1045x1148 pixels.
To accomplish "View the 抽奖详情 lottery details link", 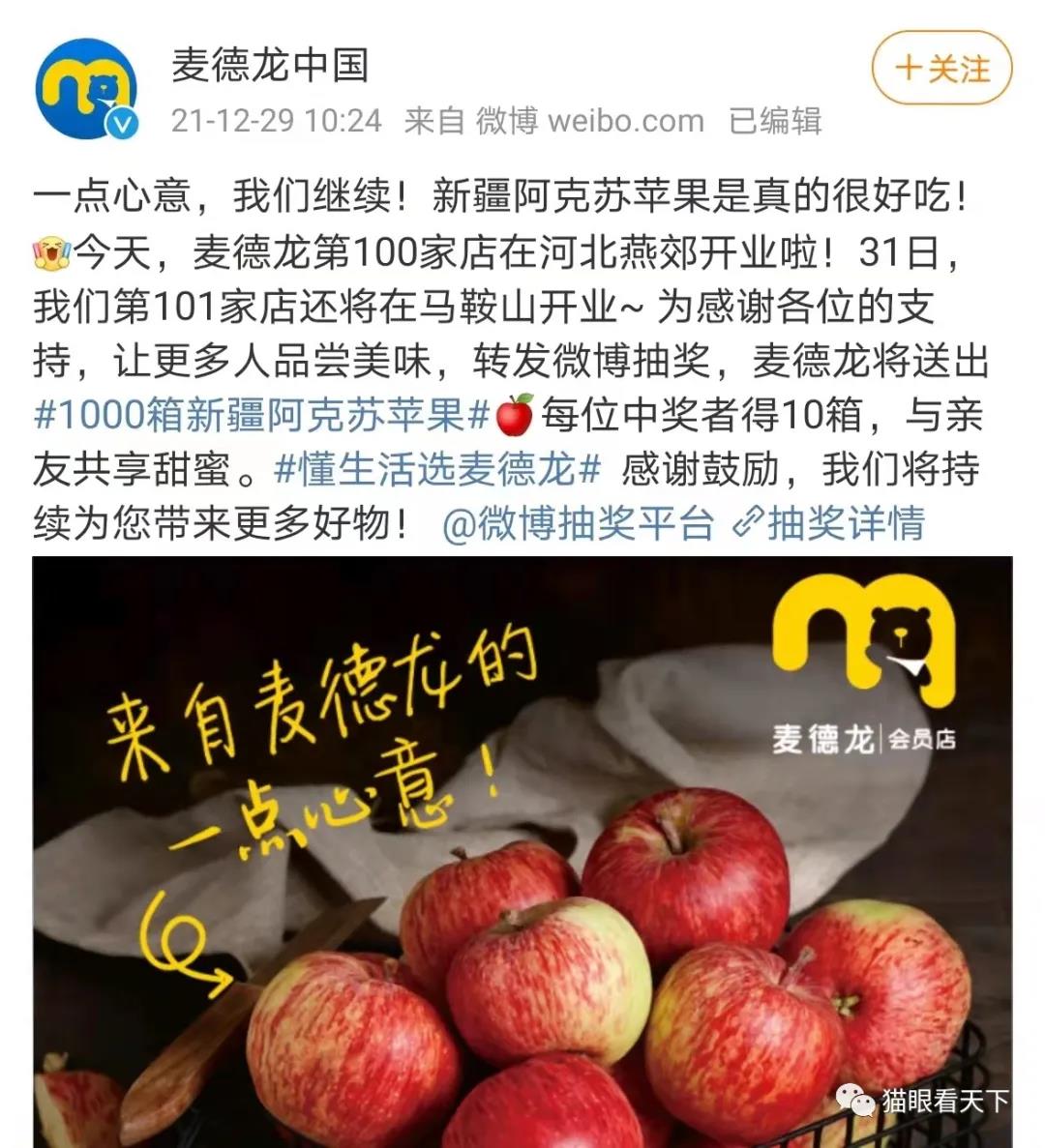I will pyautogui.click(x=830, y=524).
